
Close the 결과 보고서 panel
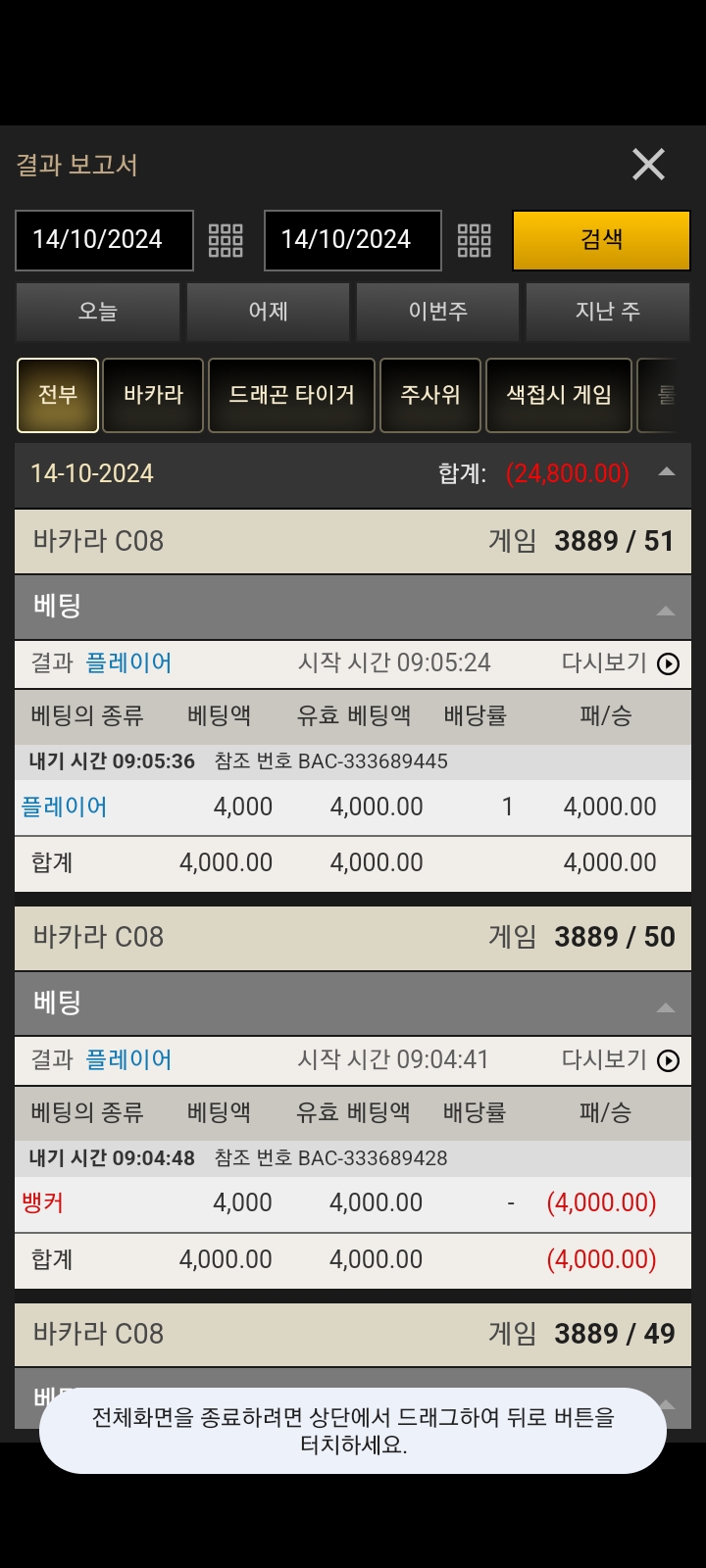point(648,165)
